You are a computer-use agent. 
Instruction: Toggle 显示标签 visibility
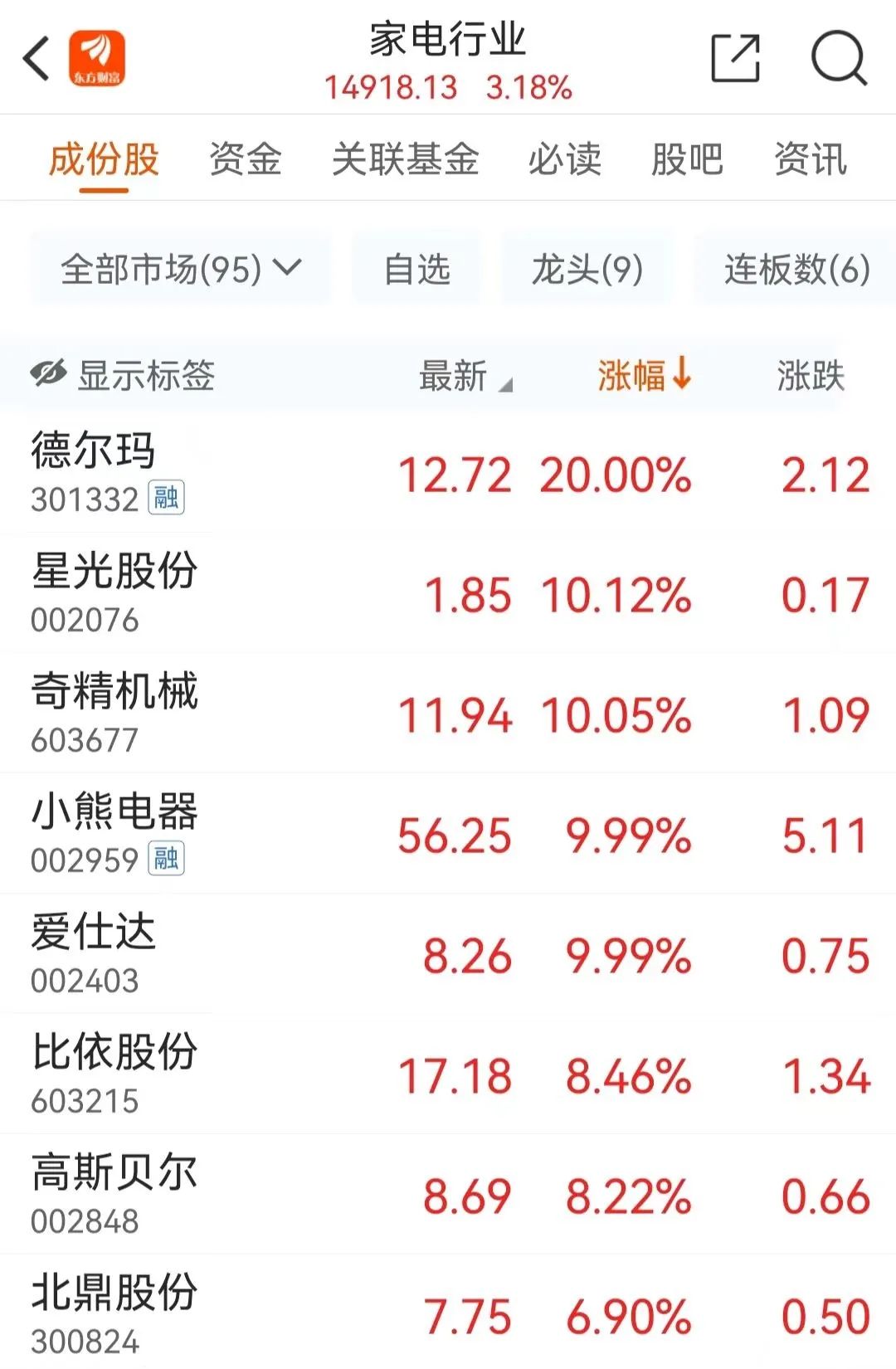(x=123, y=375)
